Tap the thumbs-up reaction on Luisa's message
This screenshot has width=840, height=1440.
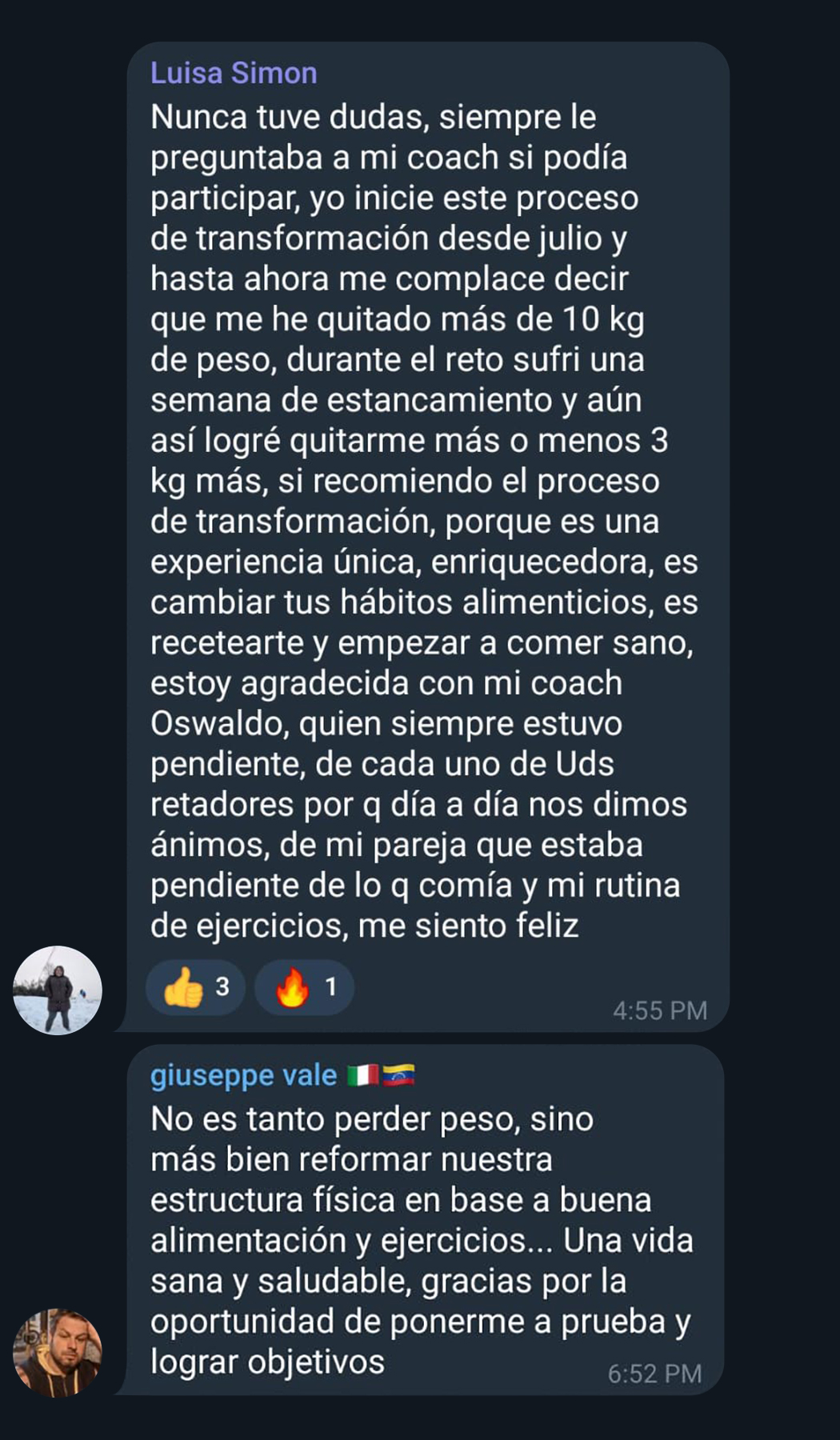coord(194,987)
